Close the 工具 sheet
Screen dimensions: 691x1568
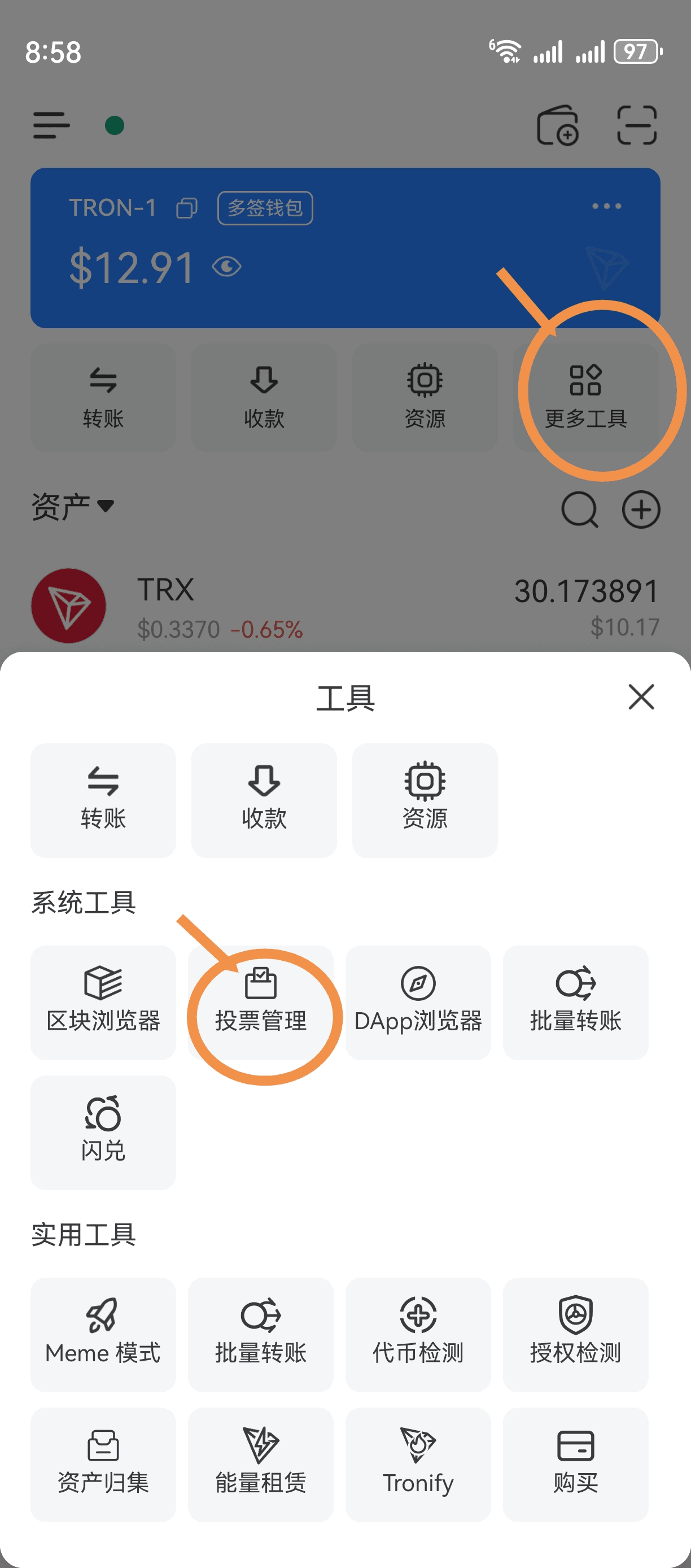[641, 696]
